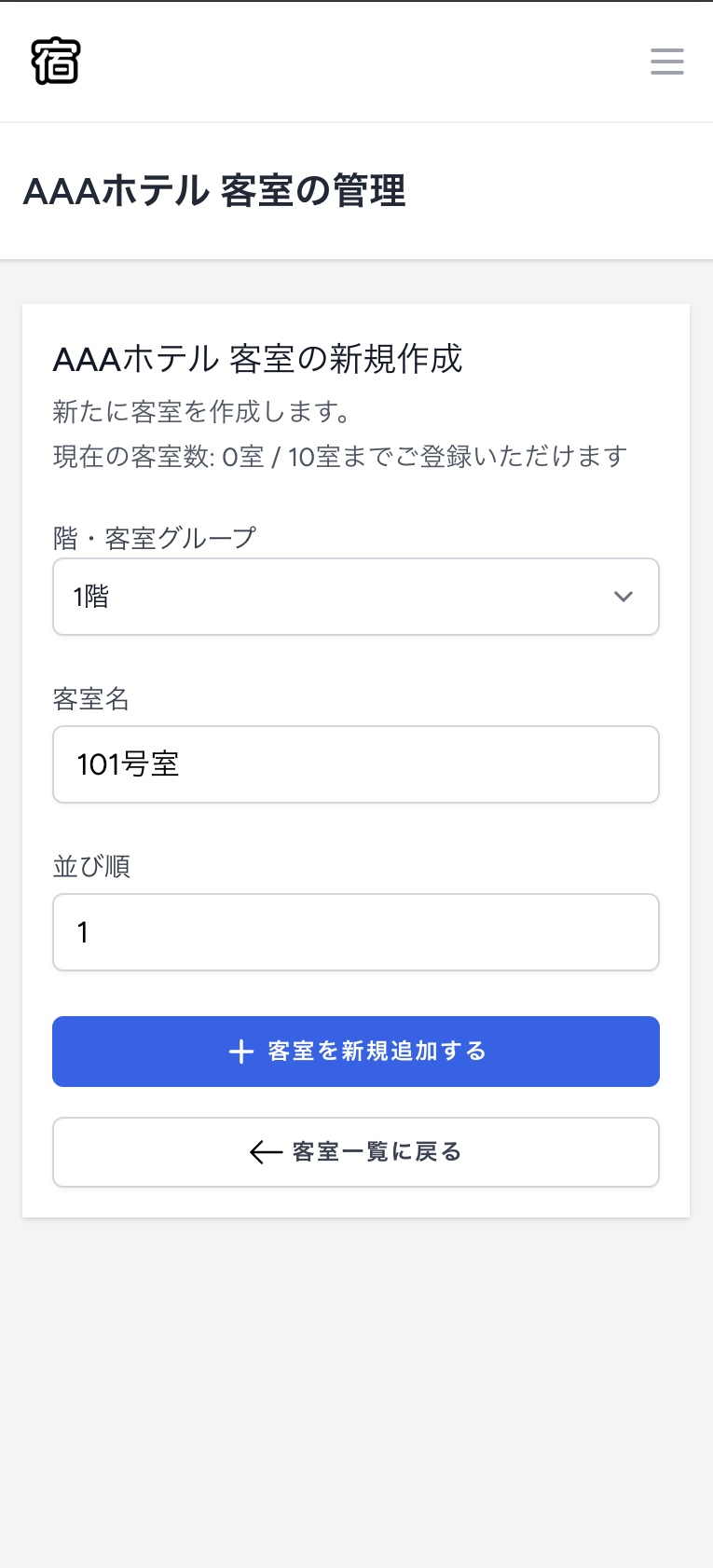The height and width of the screenshot is (1568, 713).
Task: Open the navigation menu from the header
Action: [666, 61]
